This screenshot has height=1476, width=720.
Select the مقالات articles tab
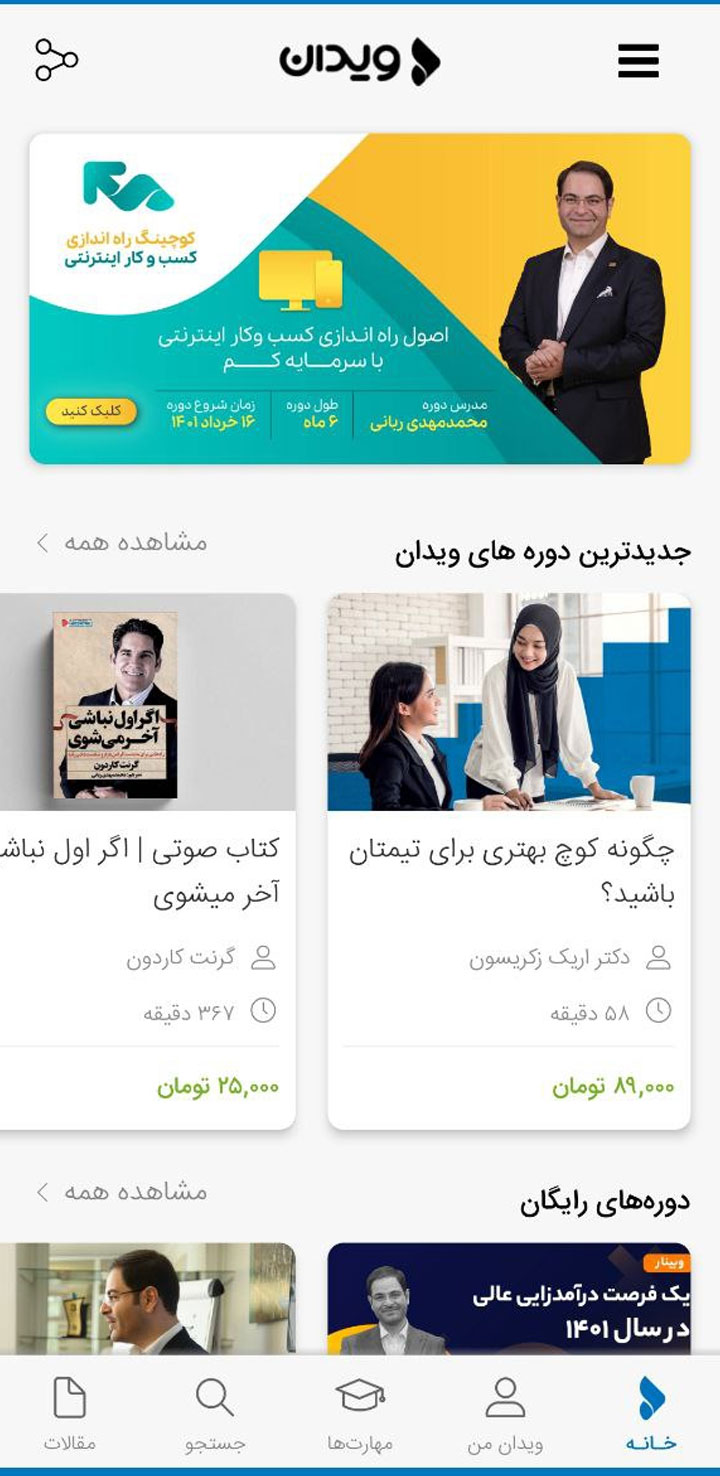[70, 1414]
